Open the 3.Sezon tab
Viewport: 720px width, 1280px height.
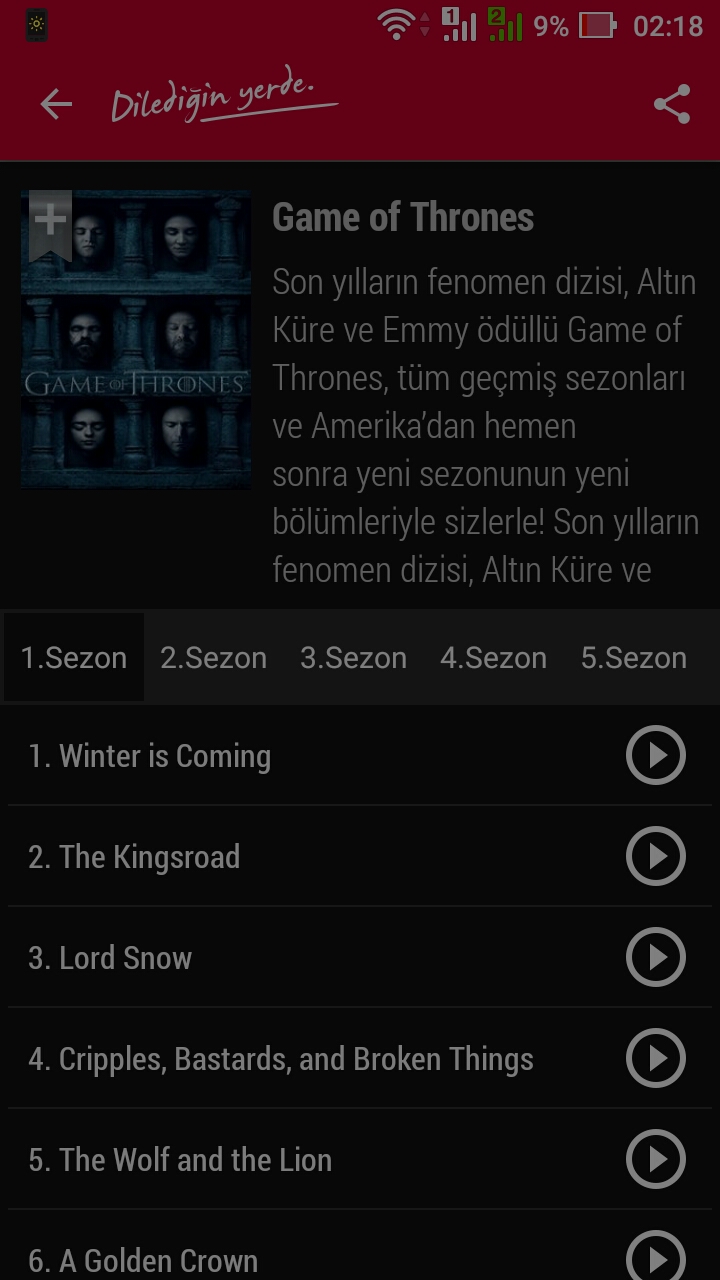tap(353, 657)
